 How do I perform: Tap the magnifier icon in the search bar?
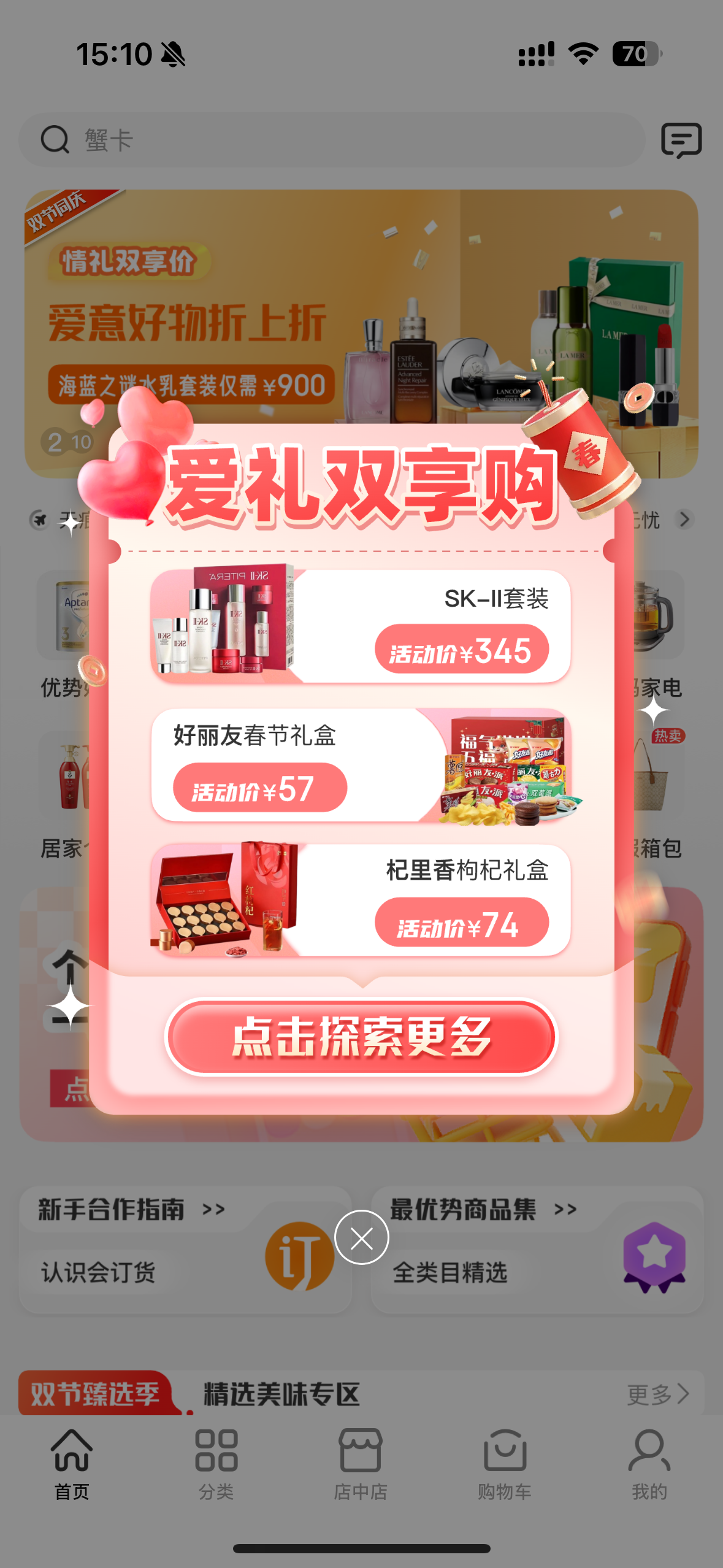point(55,139)
